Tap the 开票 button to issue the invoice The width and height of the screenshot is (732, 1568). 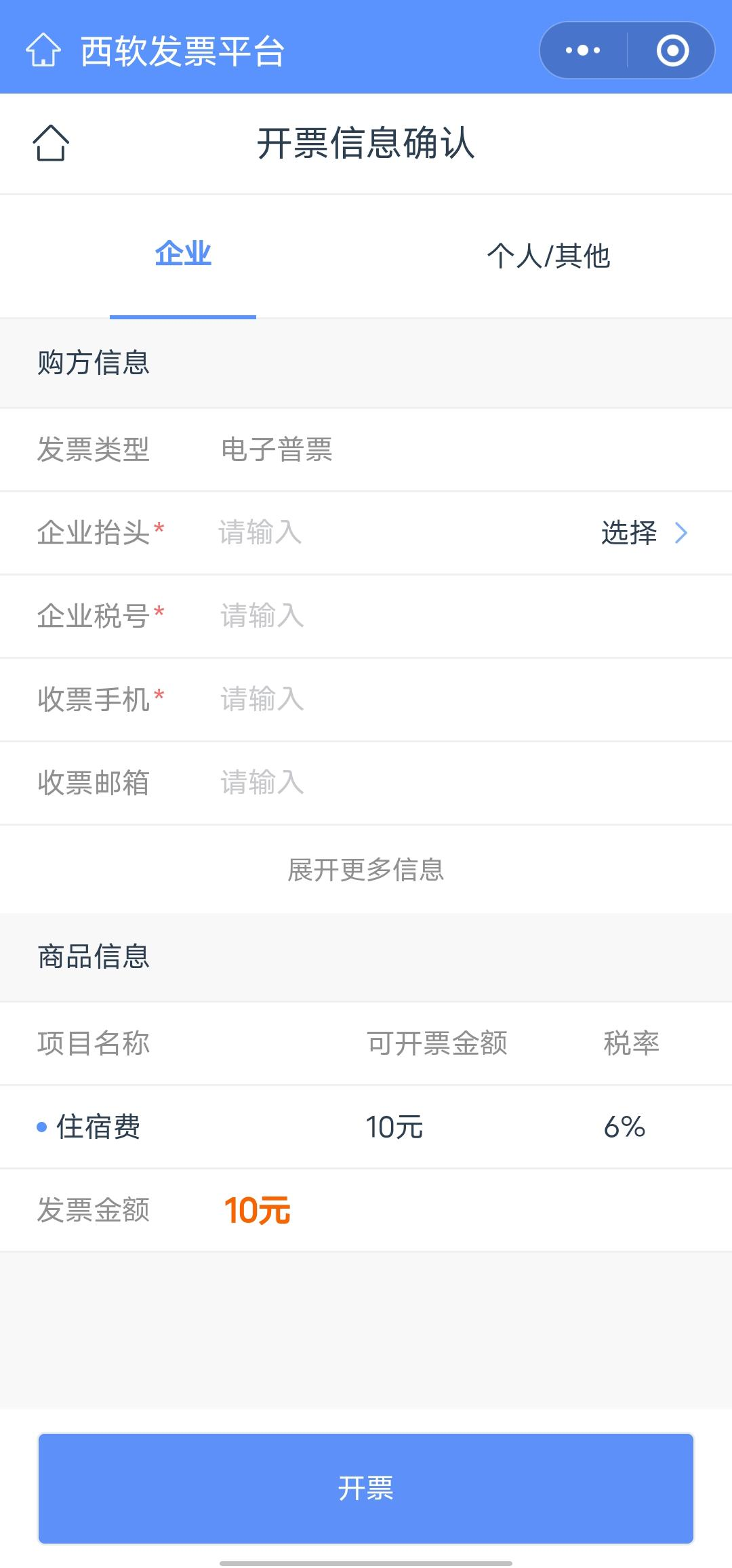point(366,1488)
